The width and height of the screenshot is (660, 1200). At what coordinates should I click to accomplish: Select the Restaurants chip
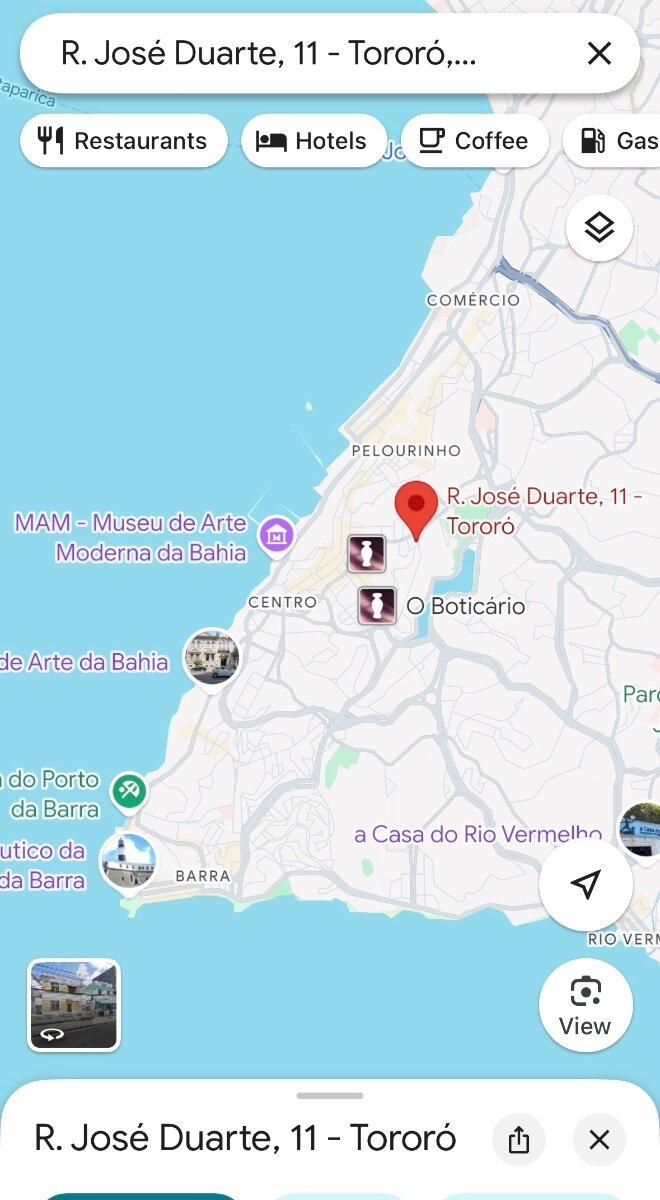[x=124, y=141]
